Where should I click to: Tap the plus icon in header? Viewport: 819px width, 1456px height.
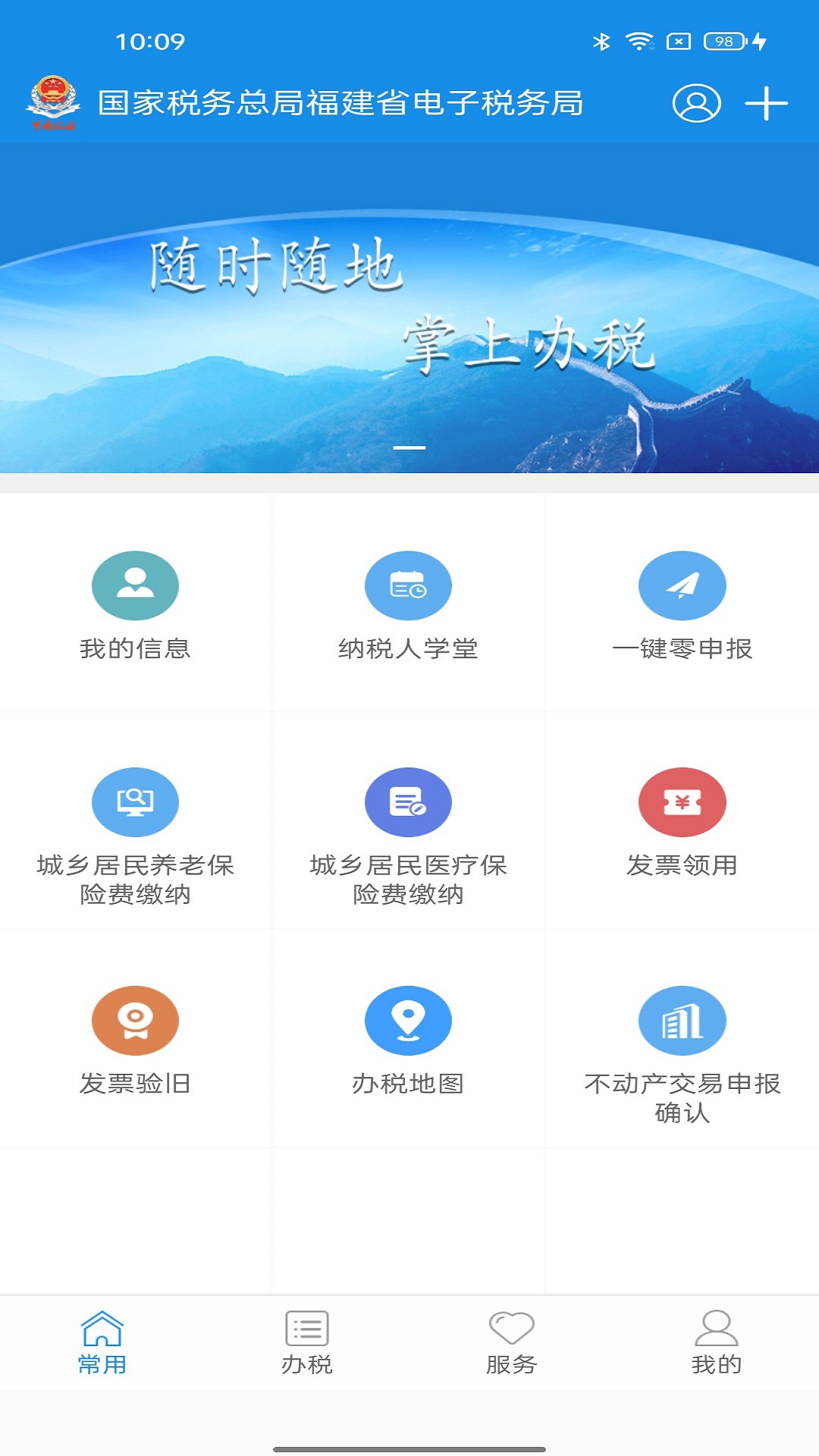(766, 103)
